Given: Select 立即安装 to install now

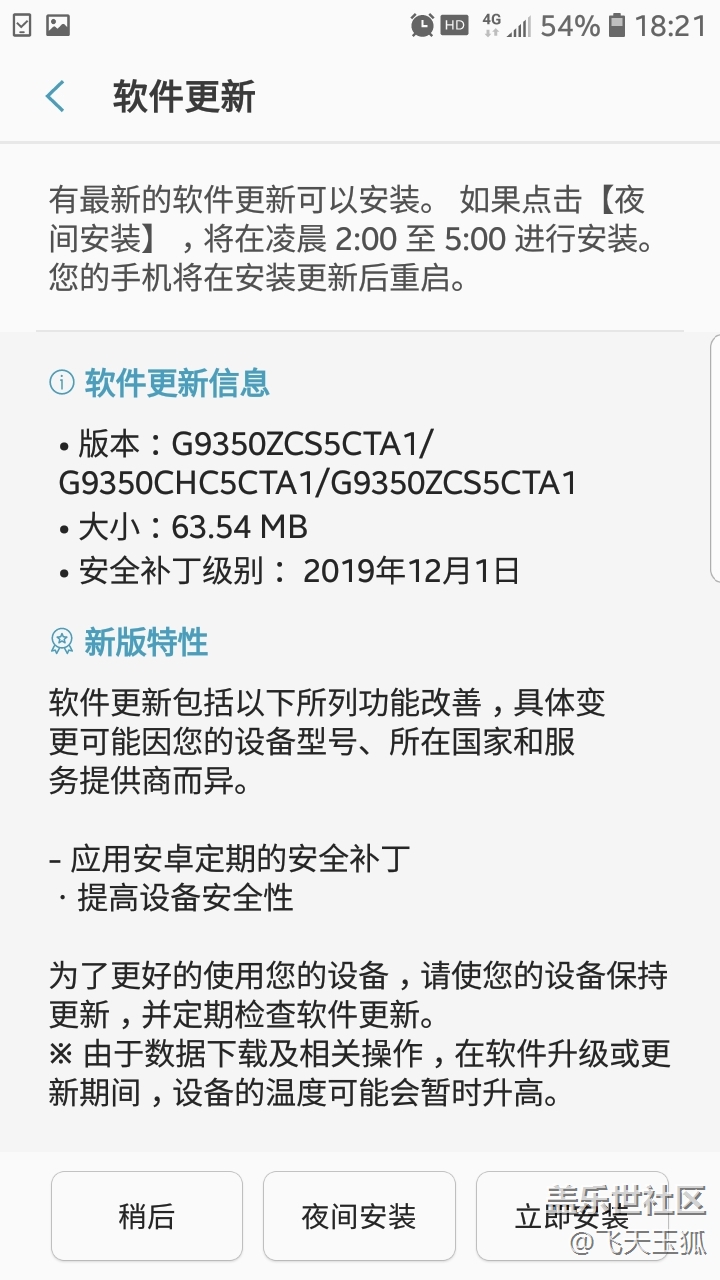Looking at the screenshot, I should (572, 1216).
